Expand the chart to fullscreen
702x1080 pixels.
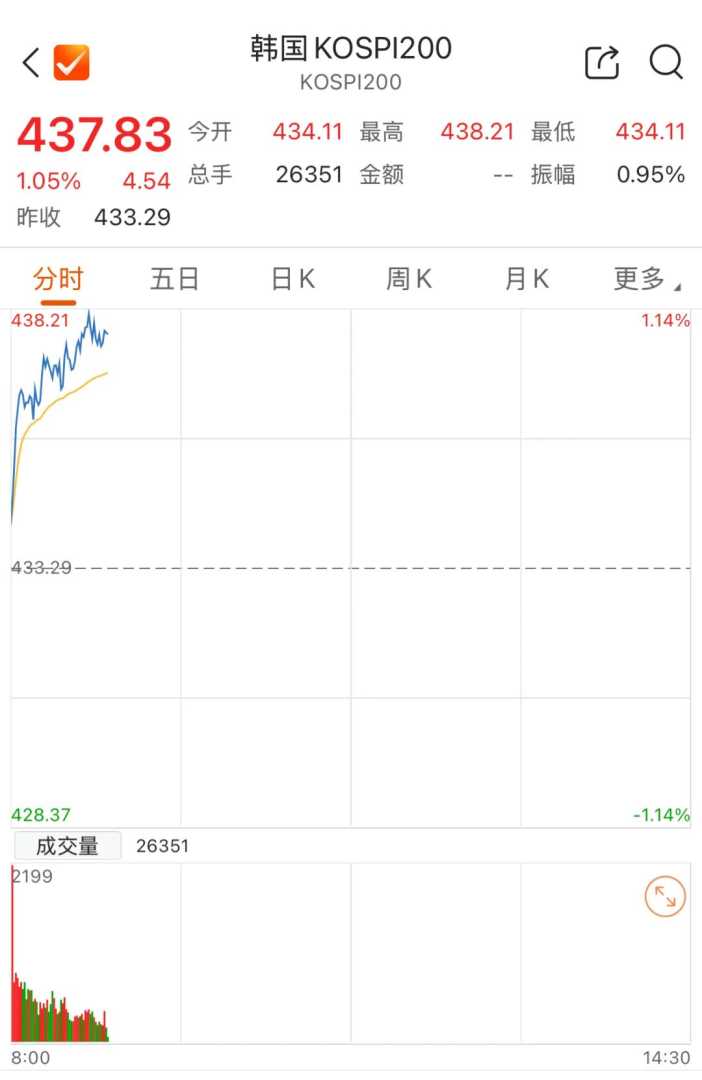pos(666,897)
